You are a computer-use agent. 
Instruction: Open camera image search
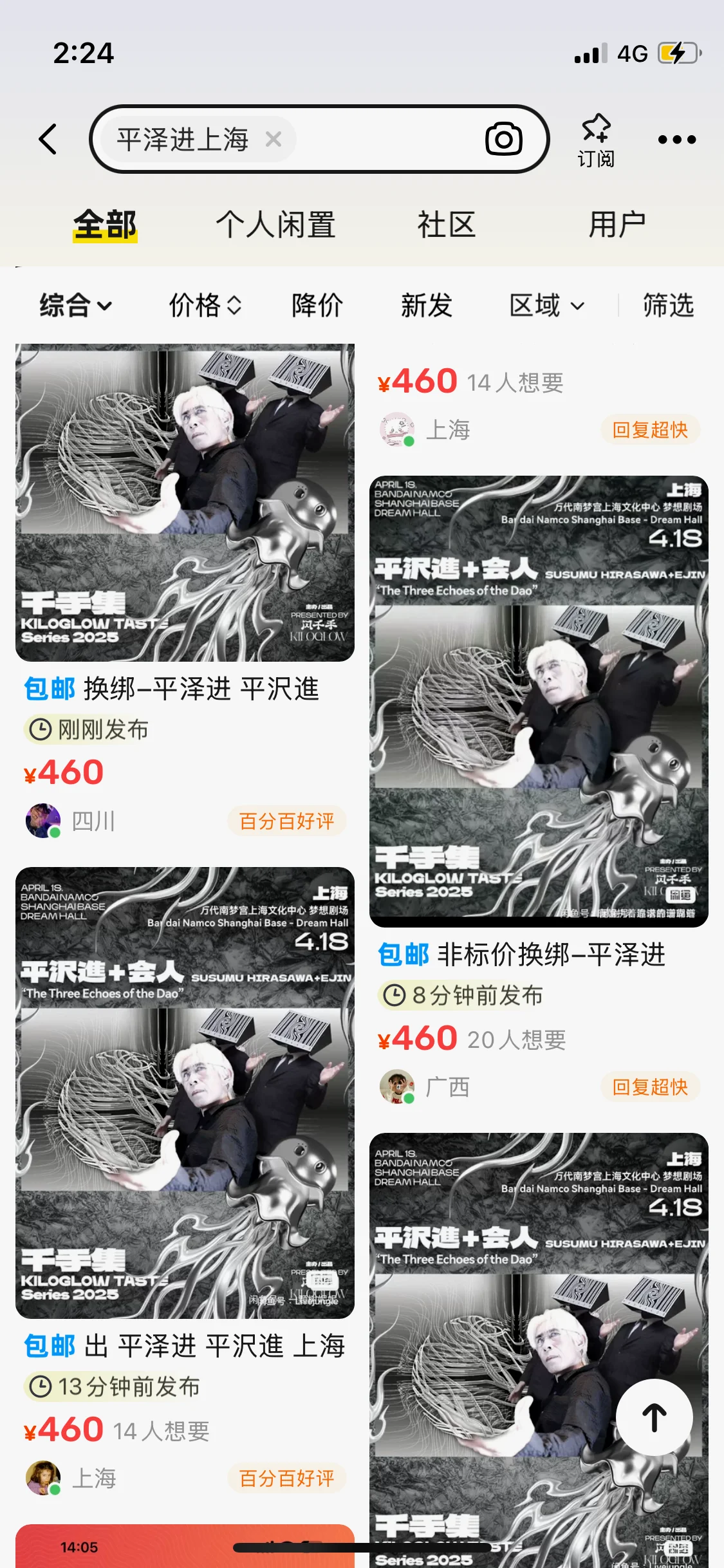pyautogui.click(x=503, y=139)
